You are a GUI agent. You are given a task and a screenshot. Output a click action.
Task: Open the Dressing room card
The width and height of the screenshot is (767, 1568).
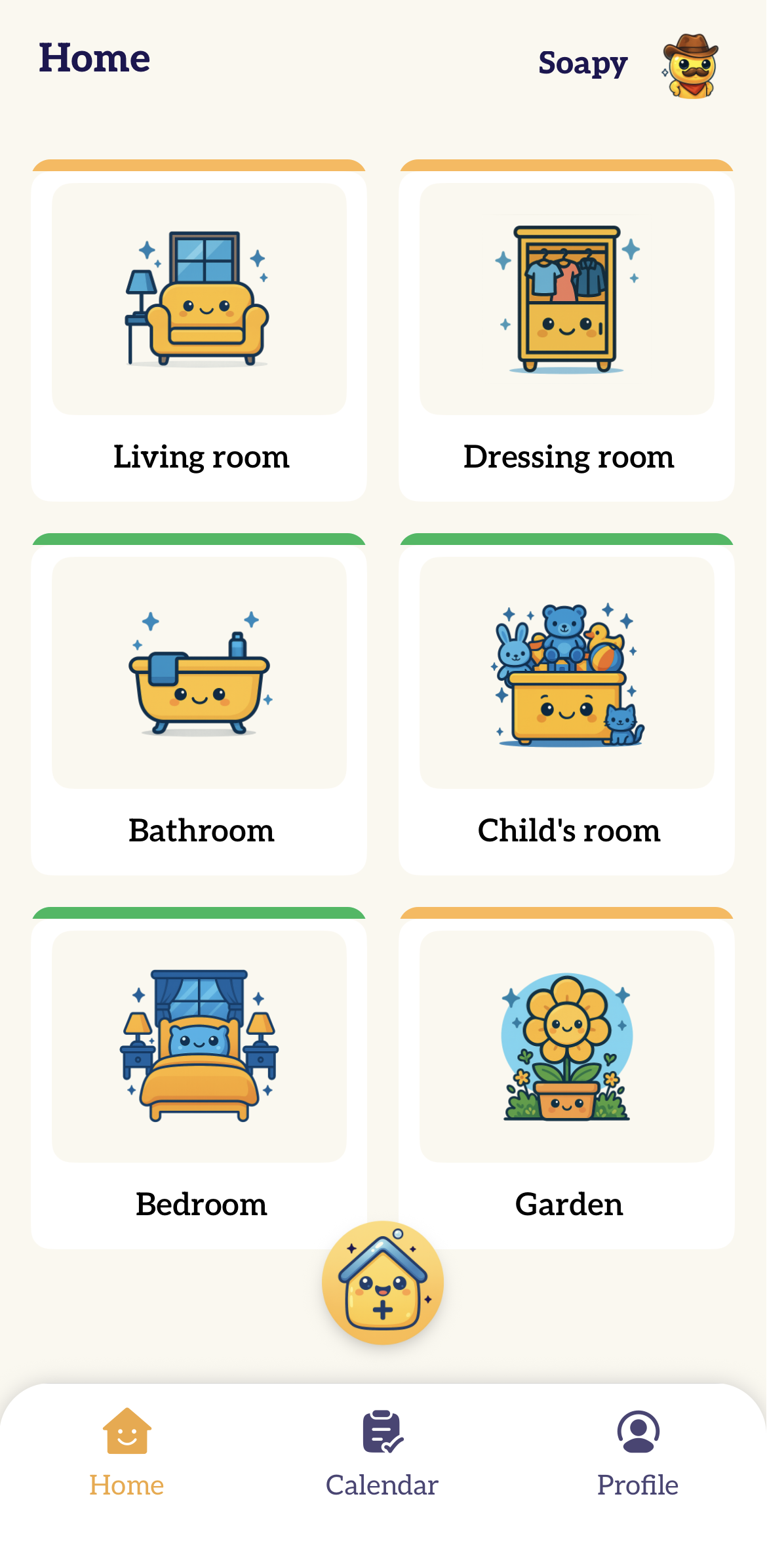[x=566, y=331]
